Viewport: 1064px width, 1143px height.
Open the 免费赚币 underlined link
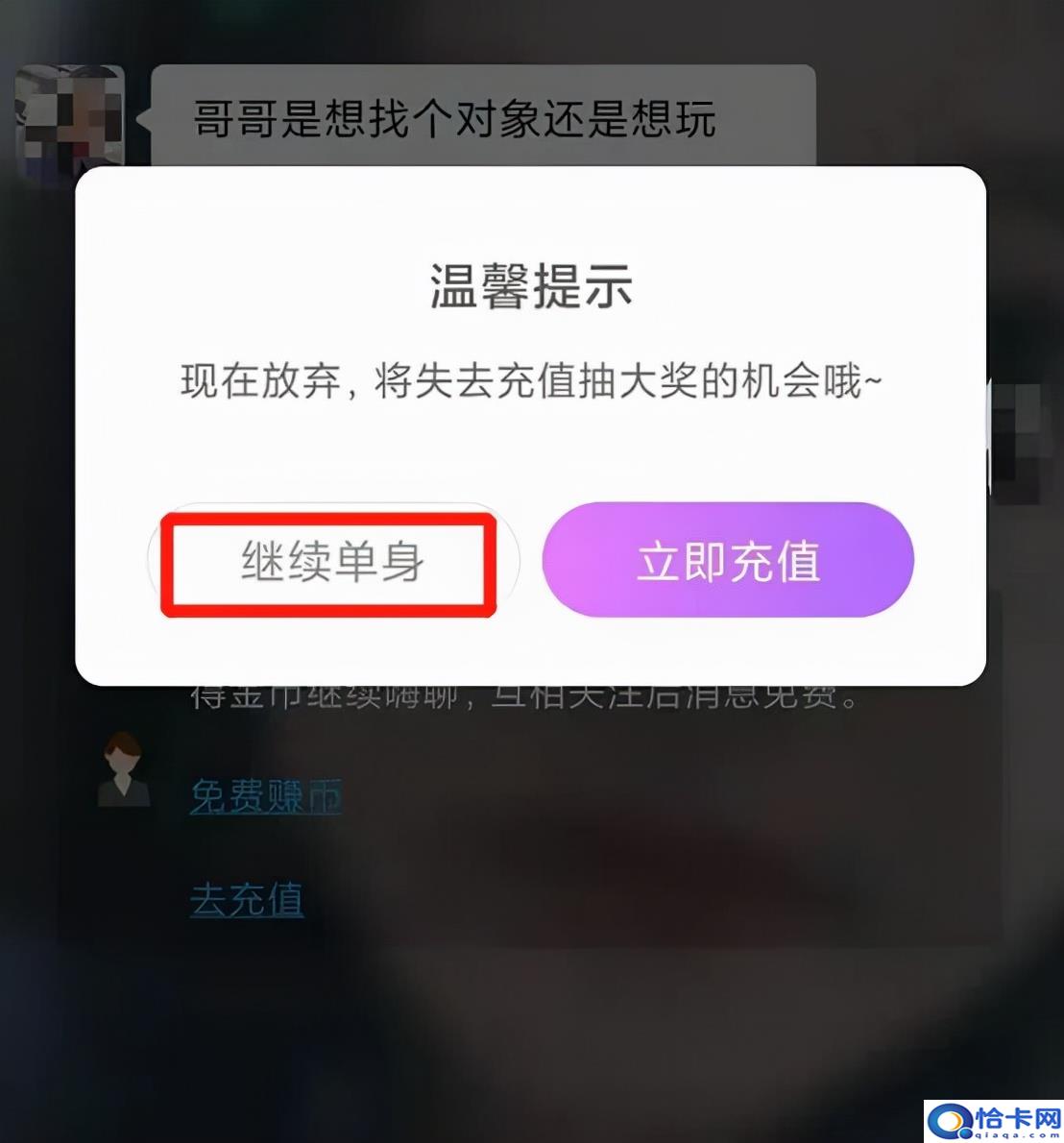[265, 795]
